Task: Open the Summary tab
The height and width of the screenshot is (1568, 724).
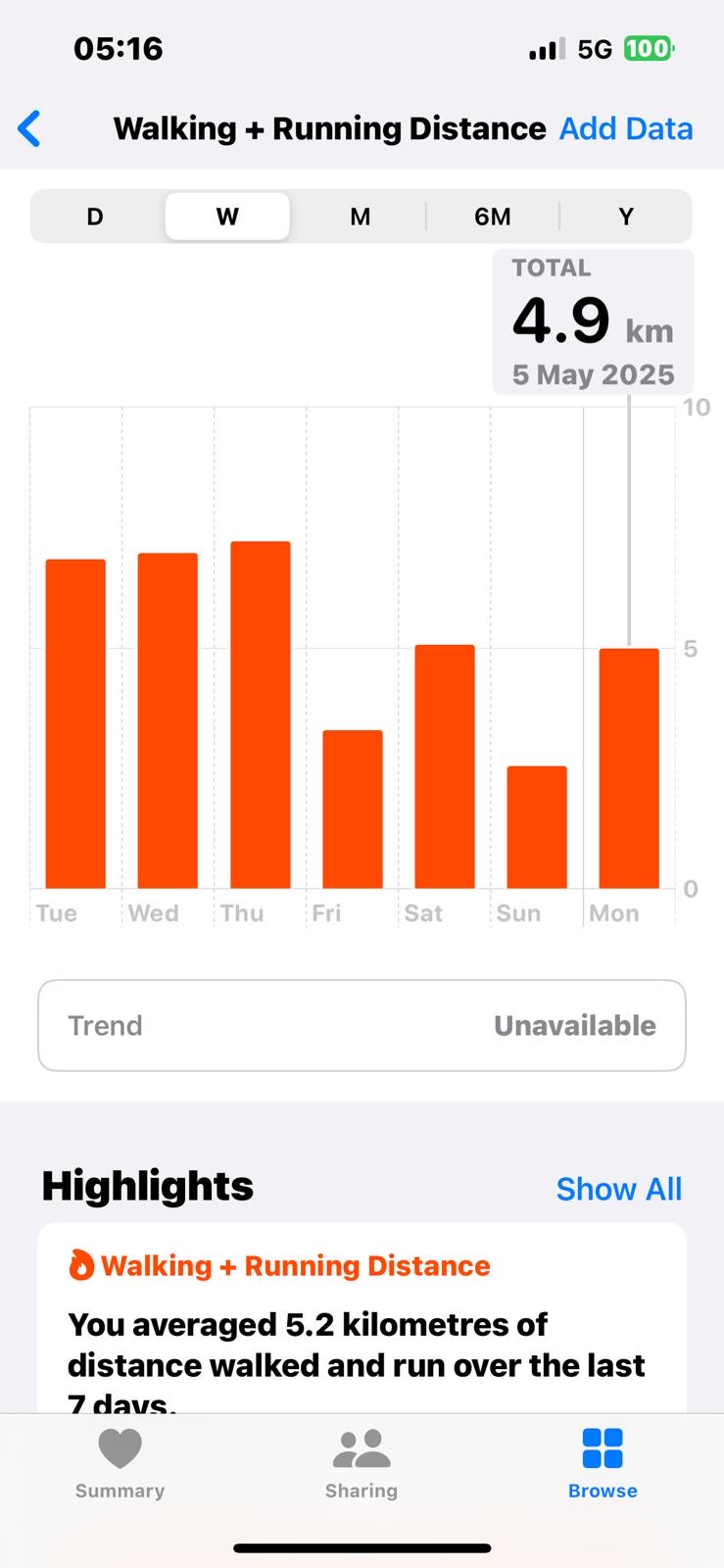Action: (x=121, y=1464)
